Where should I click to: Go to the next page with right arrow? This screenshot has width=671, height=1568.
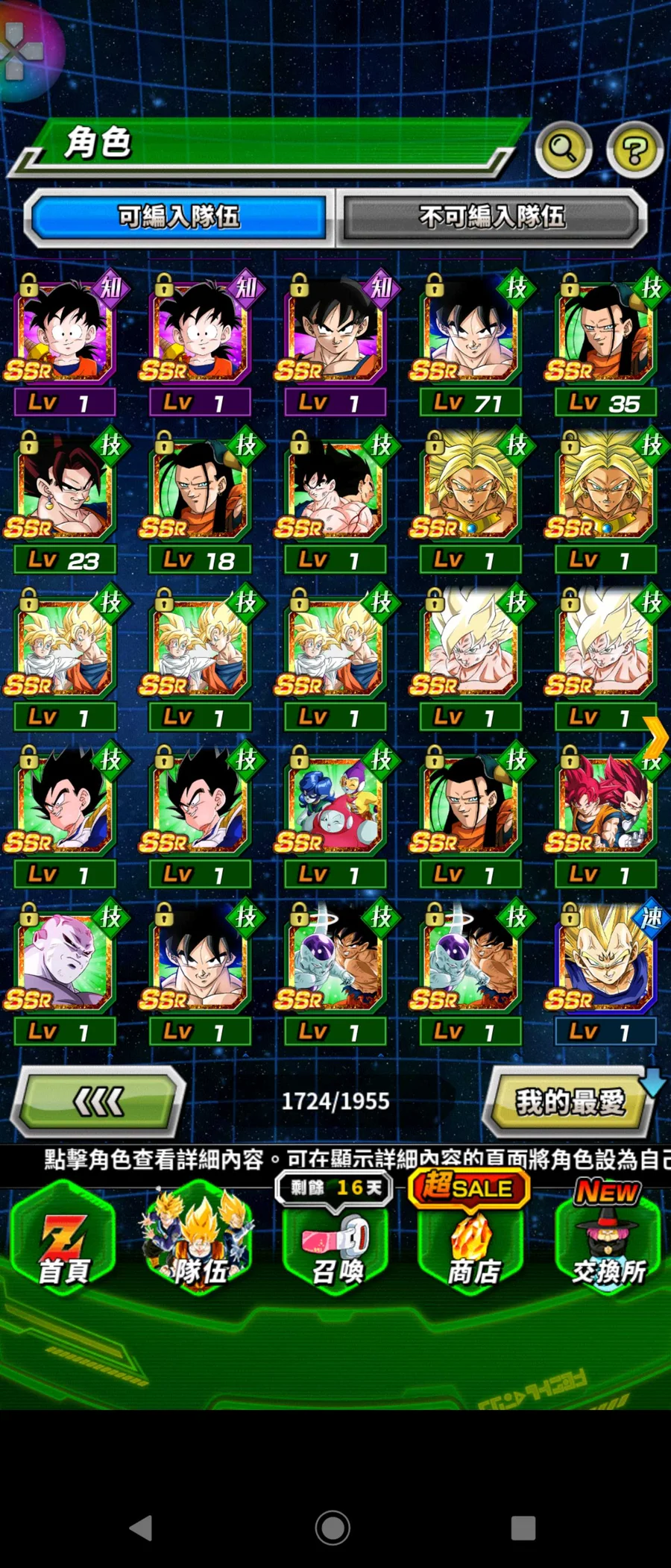(655, 738)
